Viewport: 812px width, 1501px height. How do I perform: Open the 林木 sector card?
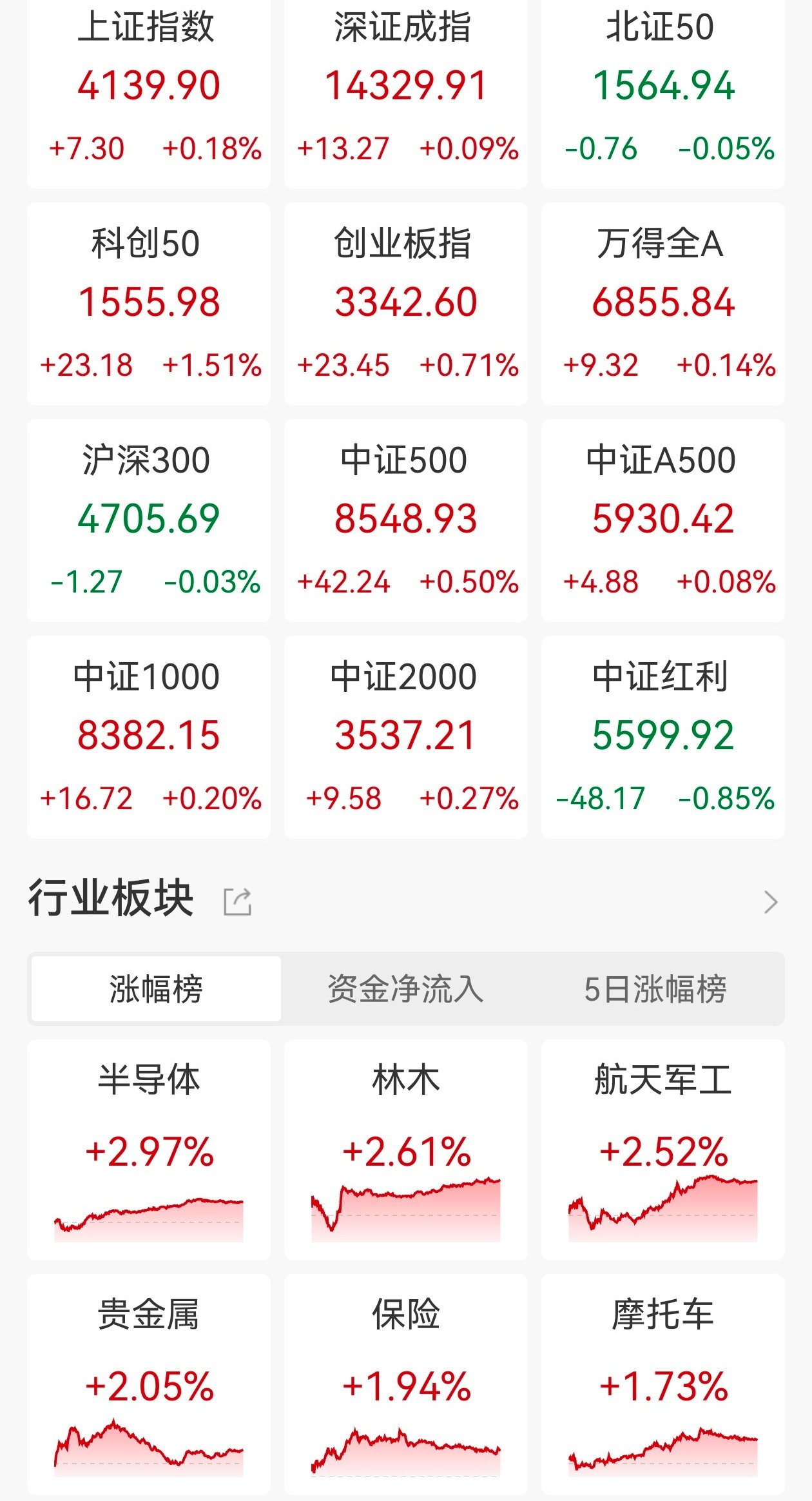(405, 1154)
